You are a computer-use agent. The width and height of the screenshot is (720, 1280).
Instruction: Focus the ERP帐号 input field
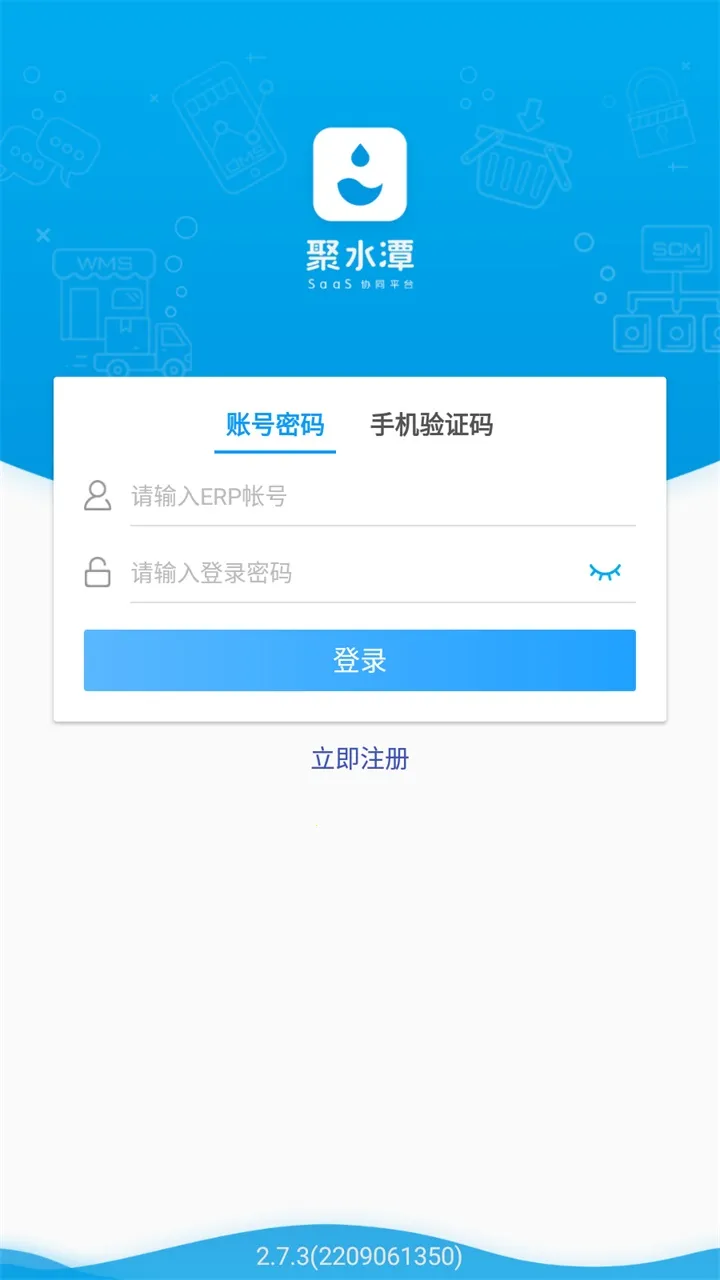pyautogui.click(x=380, y=496)
